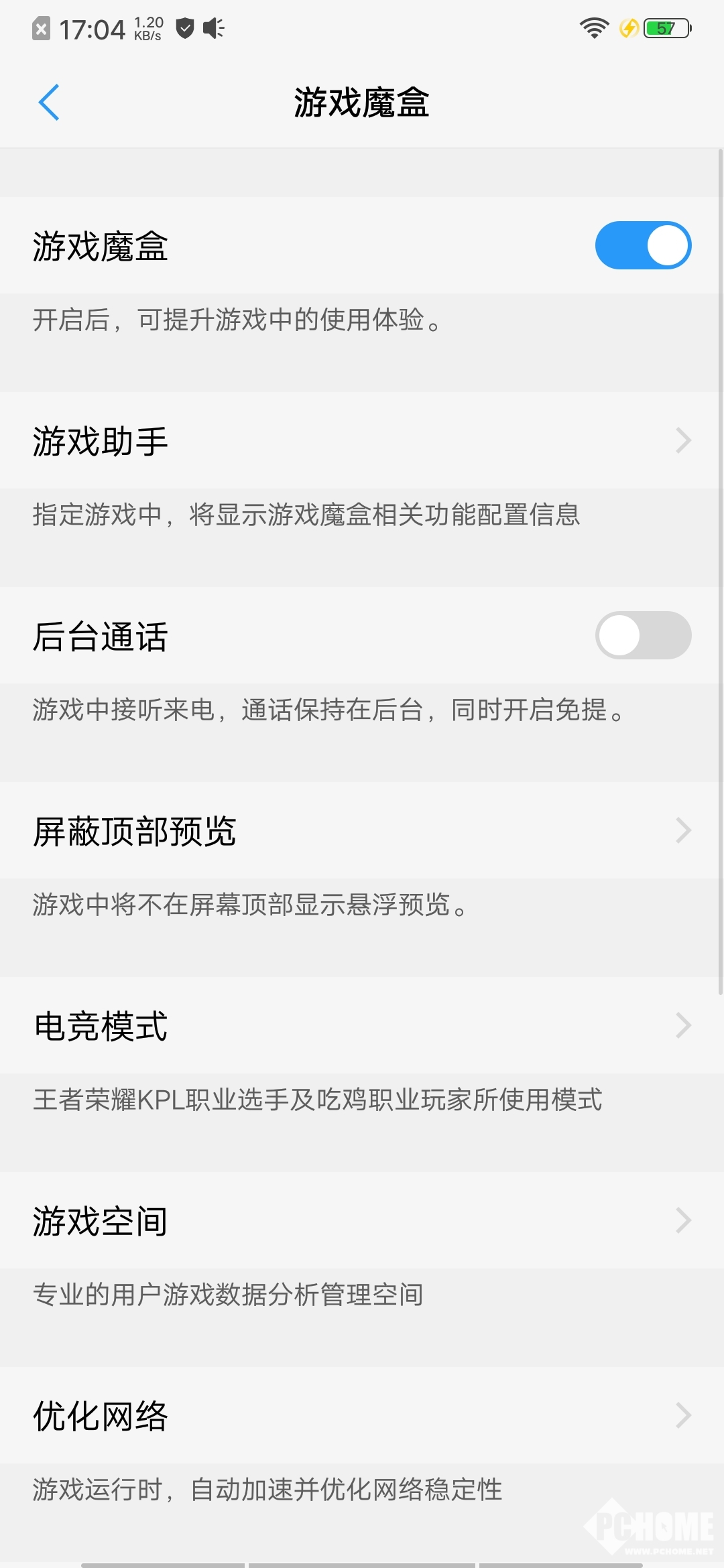Go back from 游戏魔盒 page
Image resolution: width=724 pixels, height=1568 pixels.
click(49, 103)
